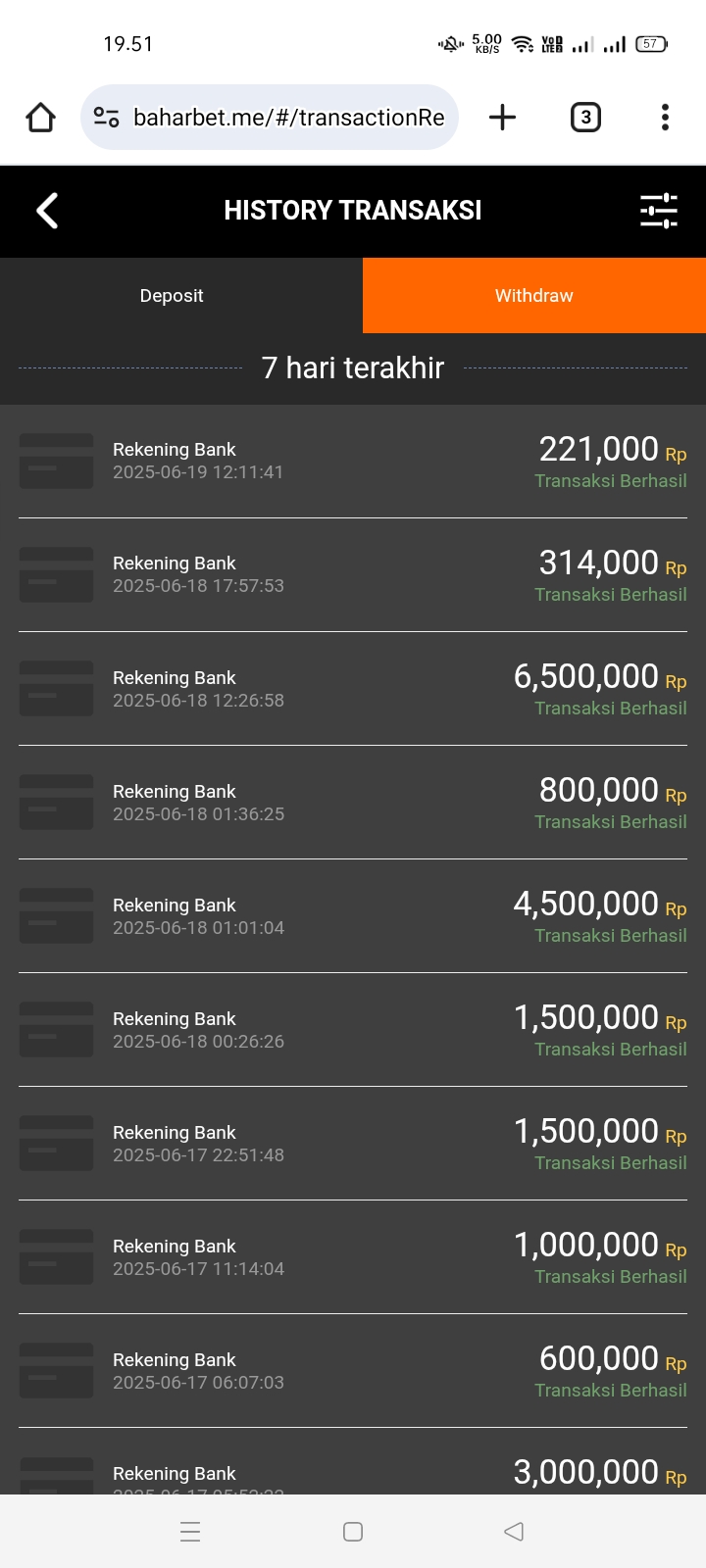Open the transaction filter settings icon
The image size is (706, 1568).
tap(659, 211)
